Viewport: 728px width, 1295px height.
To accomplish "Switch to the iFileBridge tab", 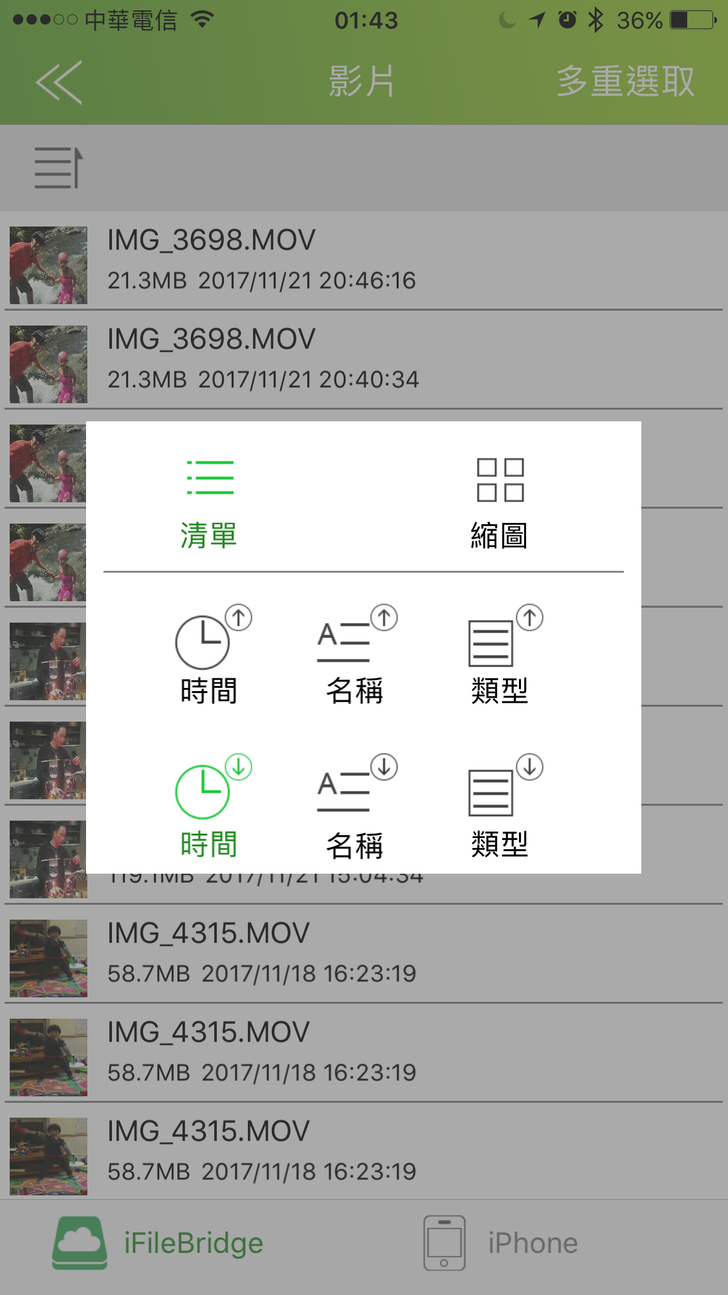I will pos(158,1243).
